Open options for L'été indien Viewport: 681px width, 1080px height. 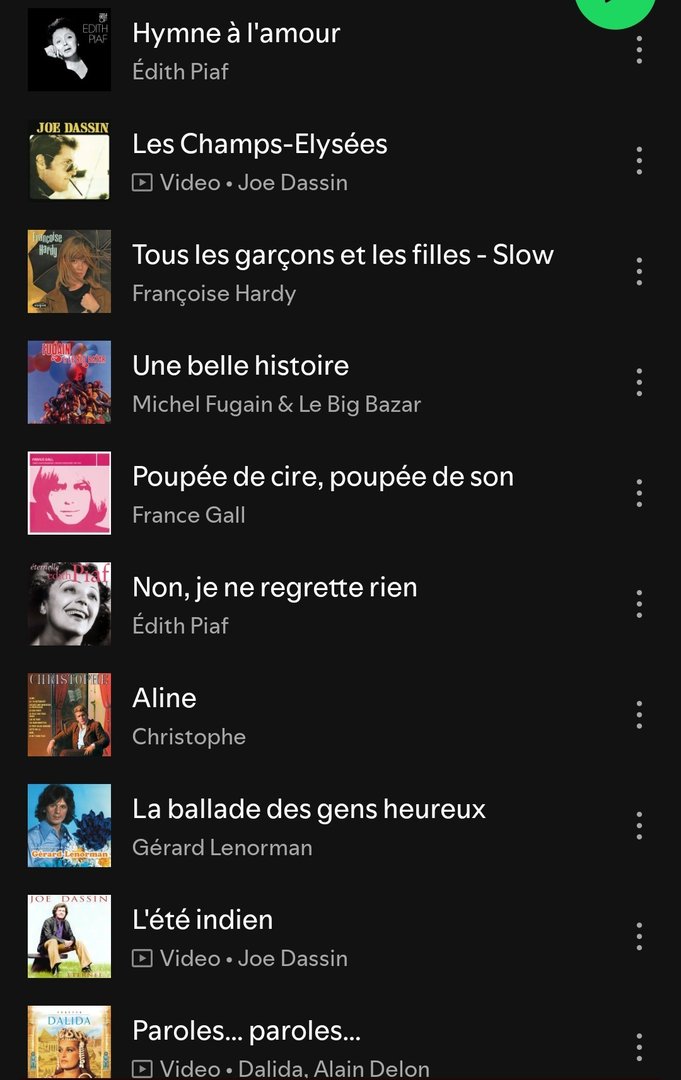639,937
